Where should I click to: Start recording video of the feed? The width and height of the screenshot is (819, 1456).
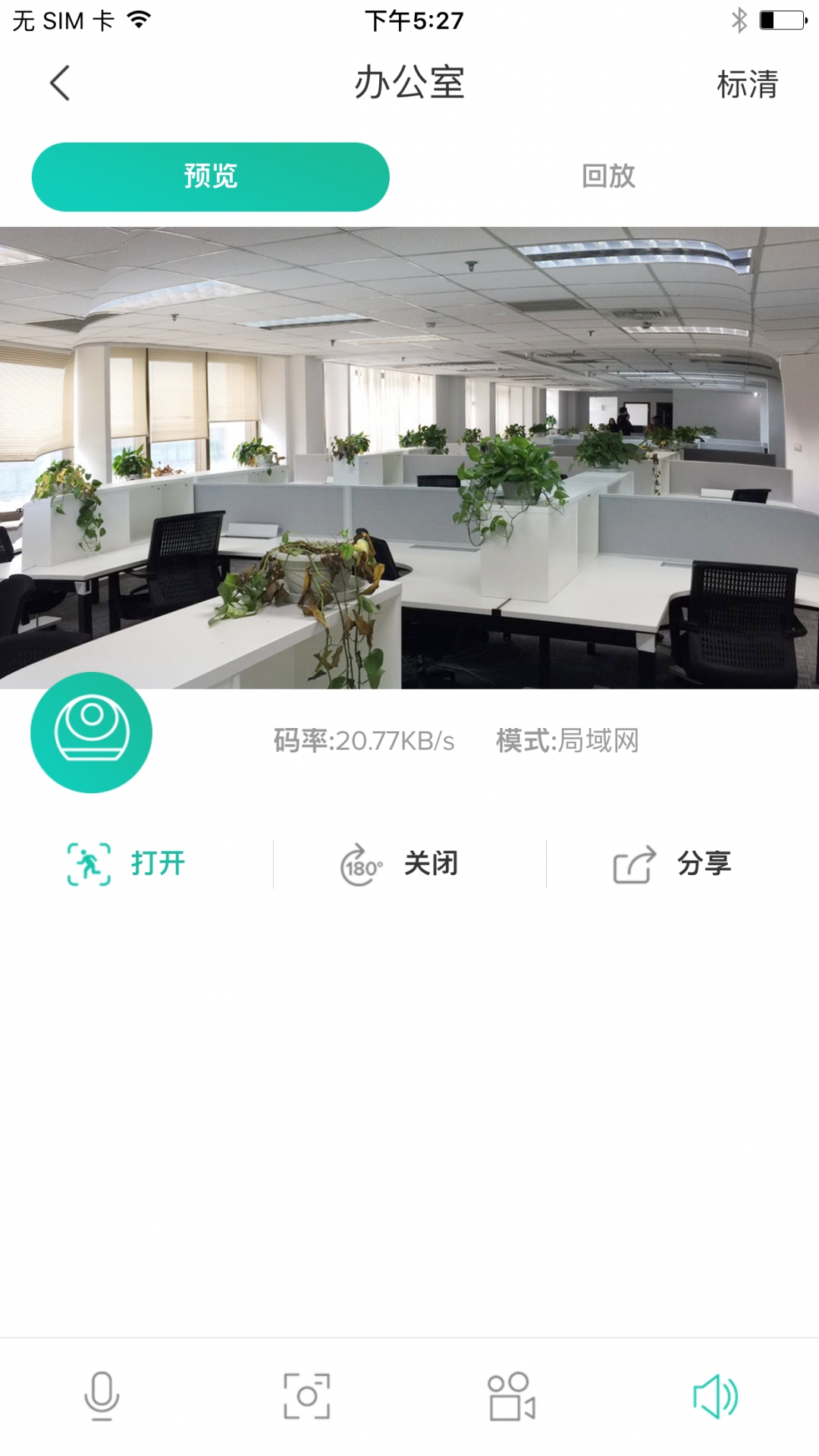click(x=511, y=1395)
